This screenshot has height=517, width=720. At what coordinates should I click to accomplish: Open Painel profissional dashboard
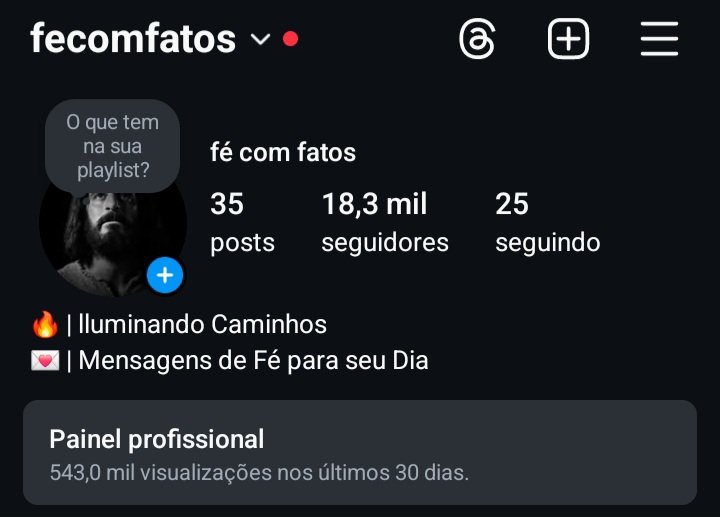359,453
